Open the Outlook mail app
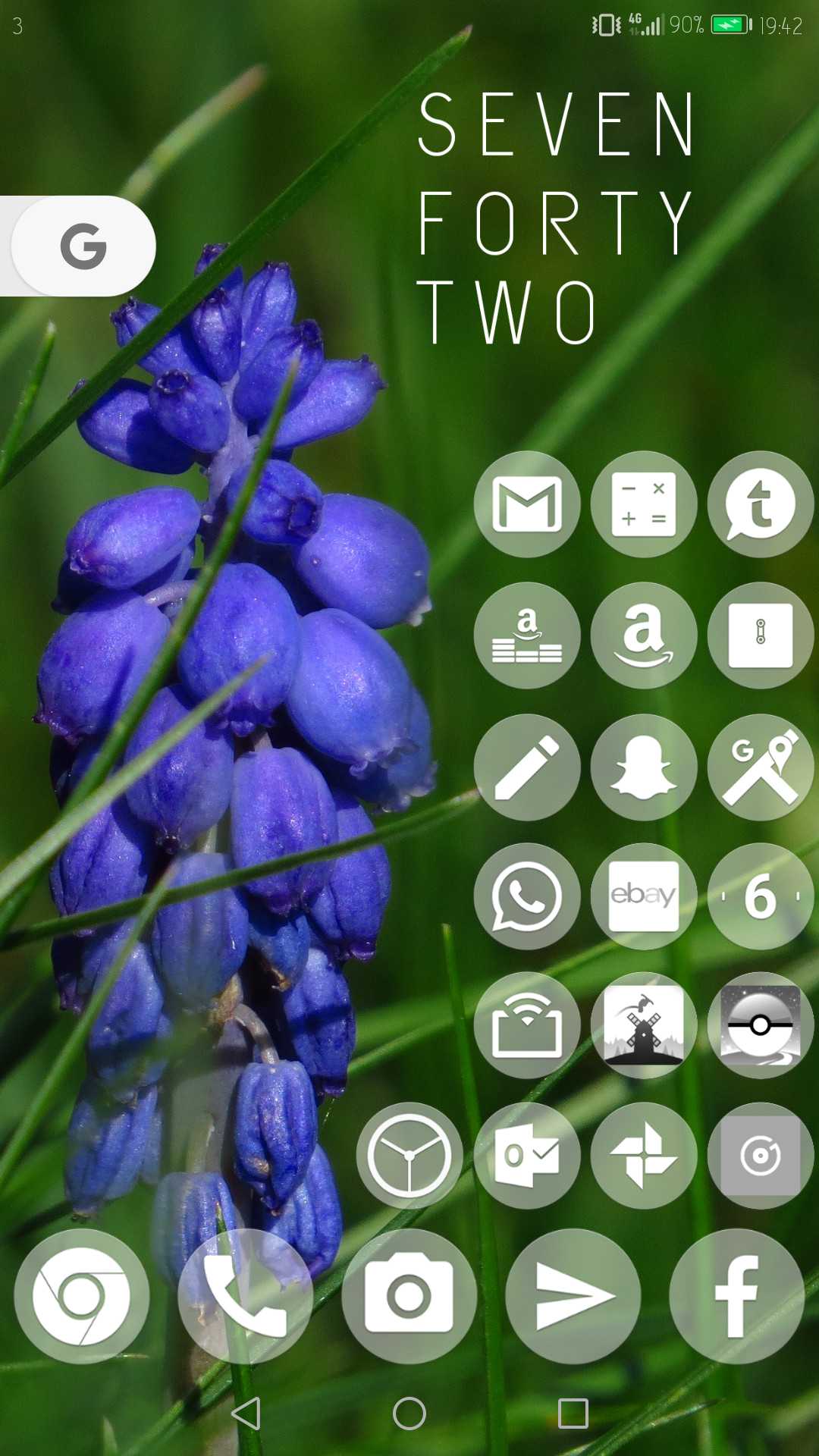Image resolution: width=819 pixels, height=1456 pixels. (527, 1156)
